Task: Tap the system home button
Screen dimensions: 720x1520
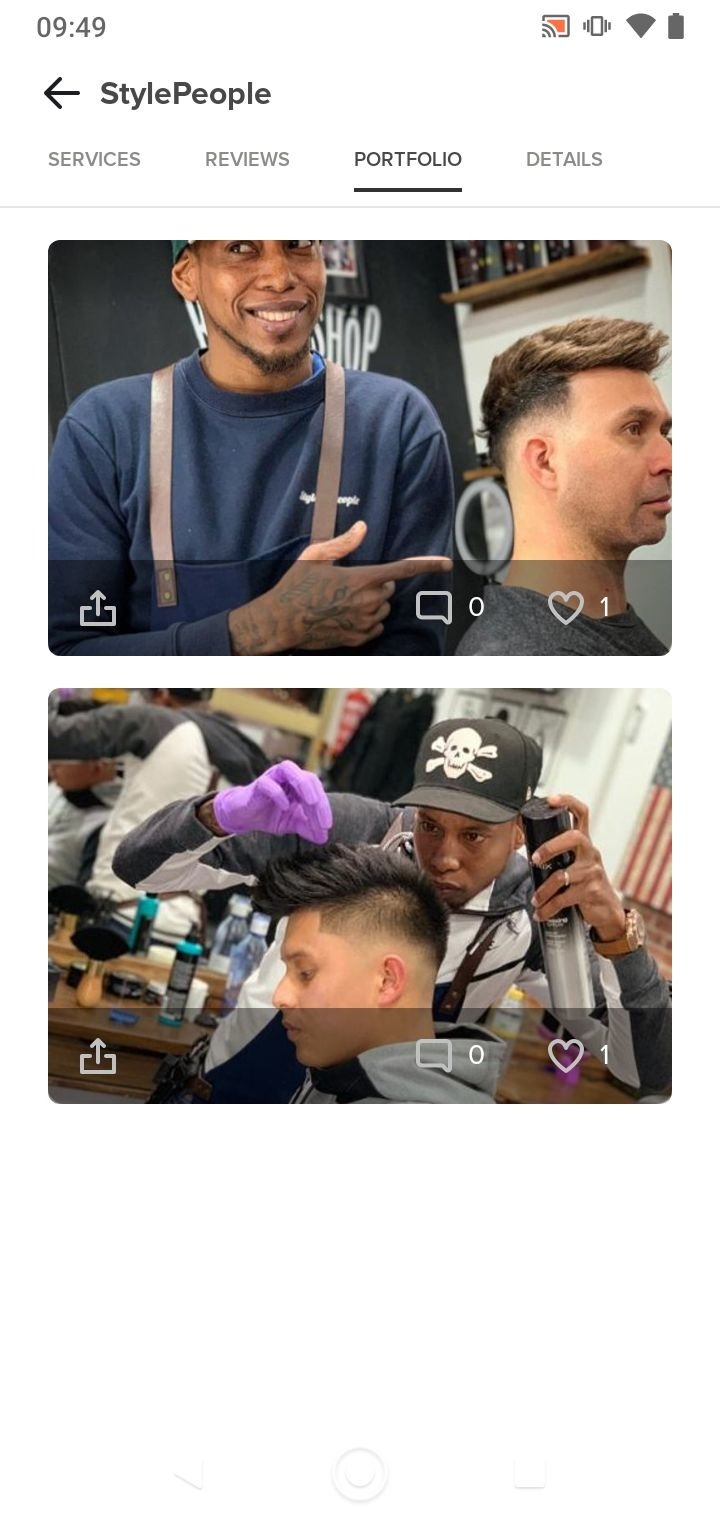Action: tap(360, 1473)
